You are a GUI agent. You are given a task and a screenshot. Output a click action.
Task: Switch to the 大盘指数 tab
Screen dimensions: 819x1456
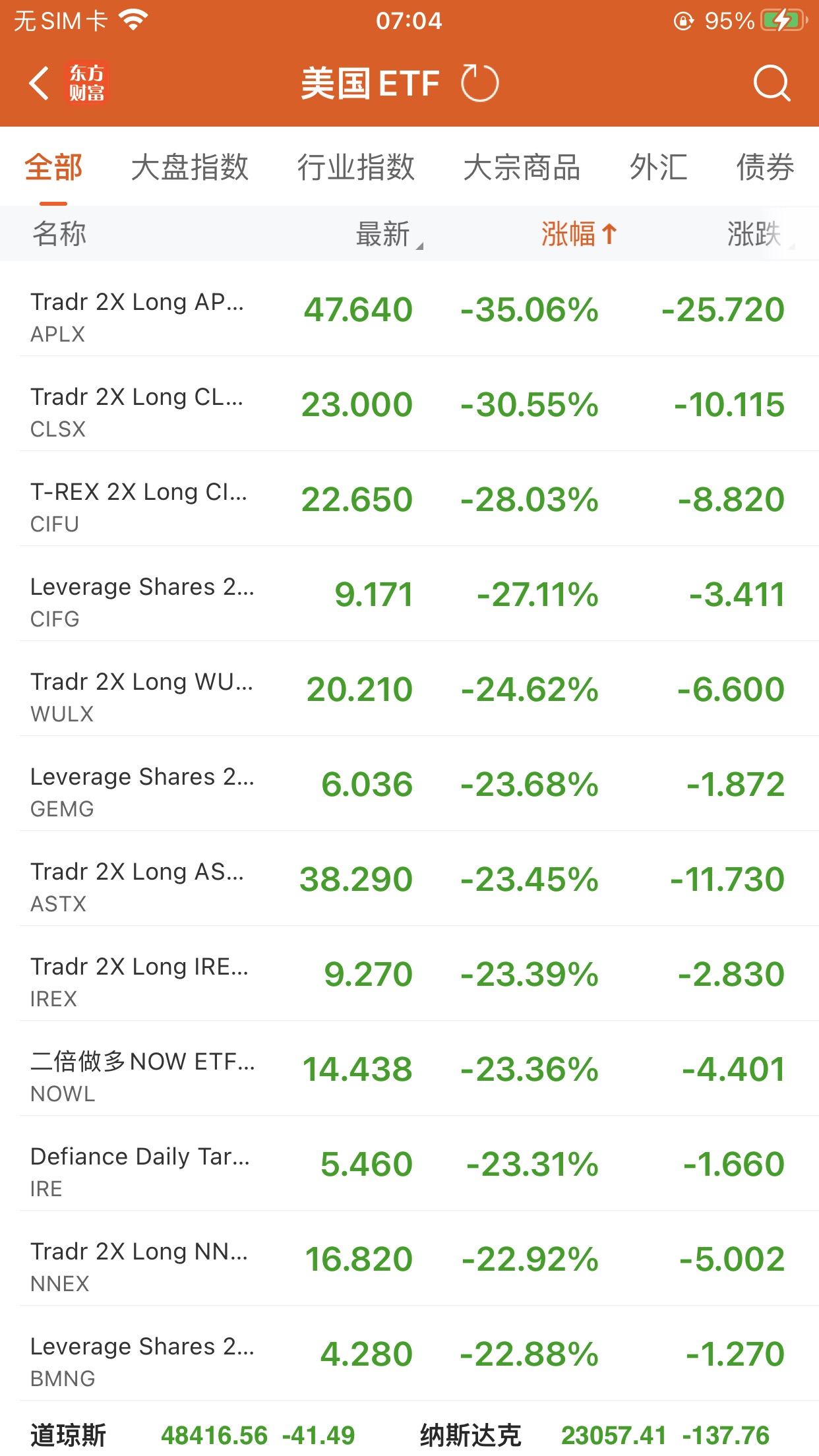coord(189,167)
